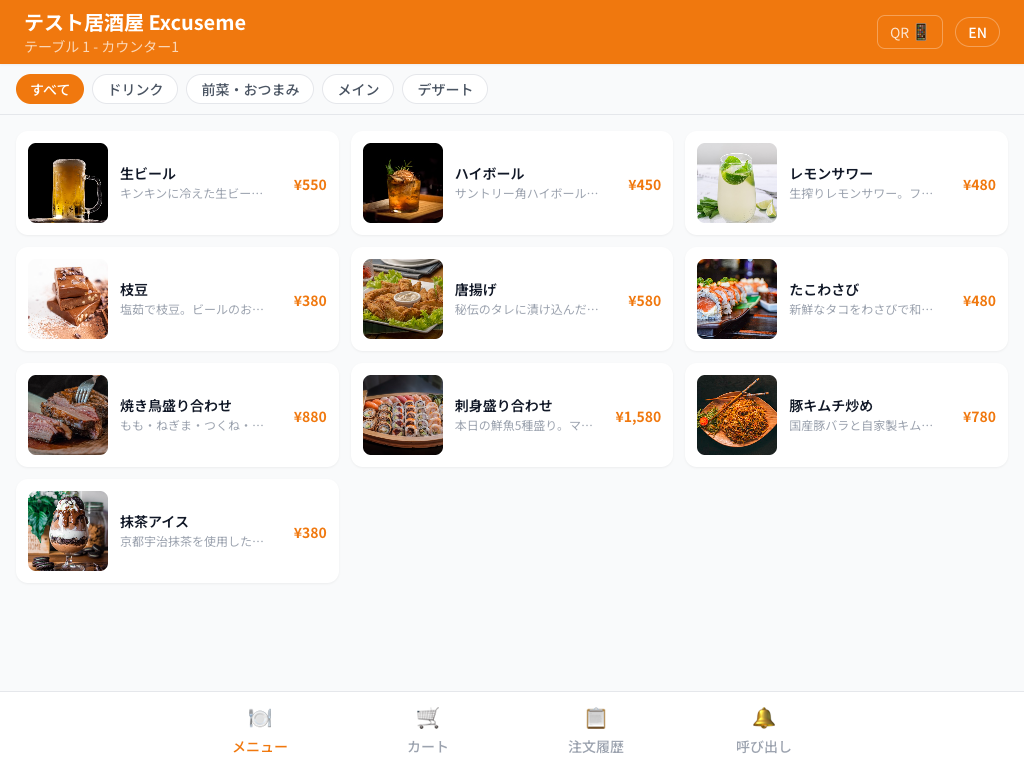Go to the カート tab
Viewport: 1024px width, 768px height.
tap(428, 730)
